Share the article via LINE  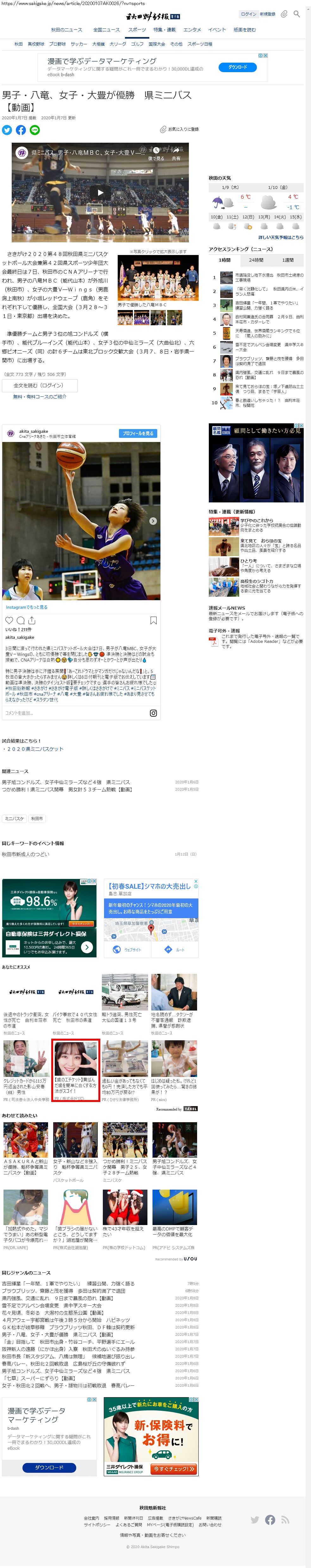35,130
